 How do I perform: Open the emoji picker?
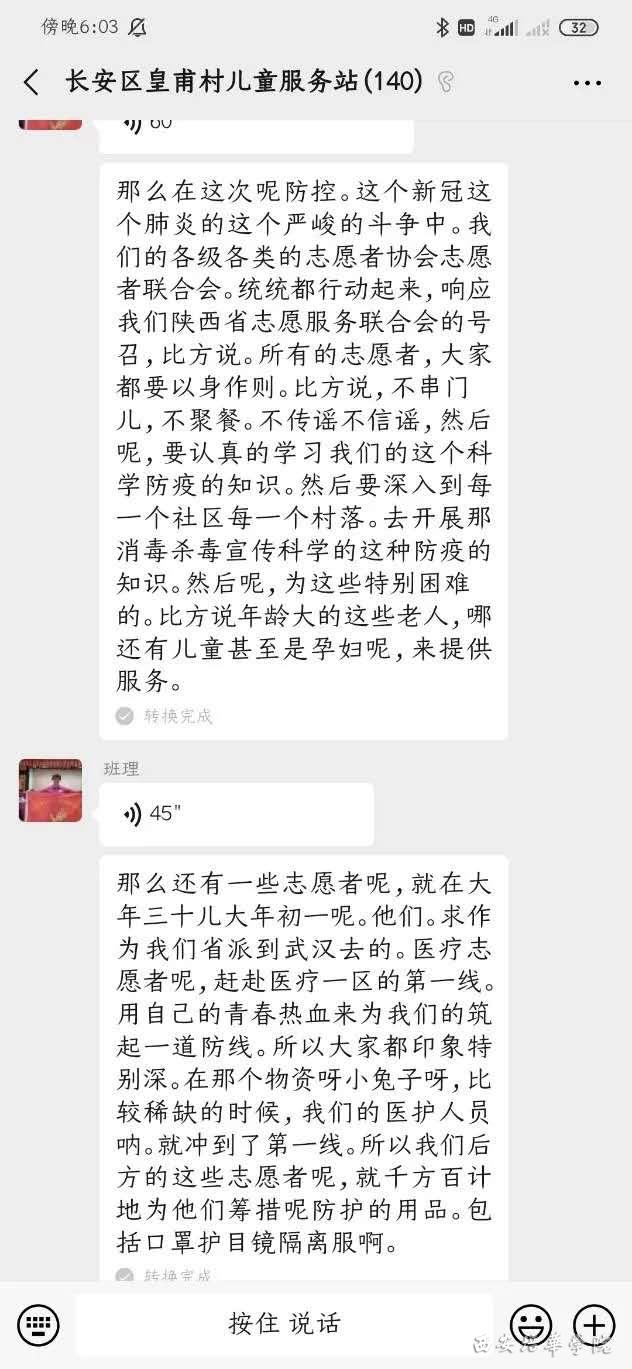click(531, 1324)
